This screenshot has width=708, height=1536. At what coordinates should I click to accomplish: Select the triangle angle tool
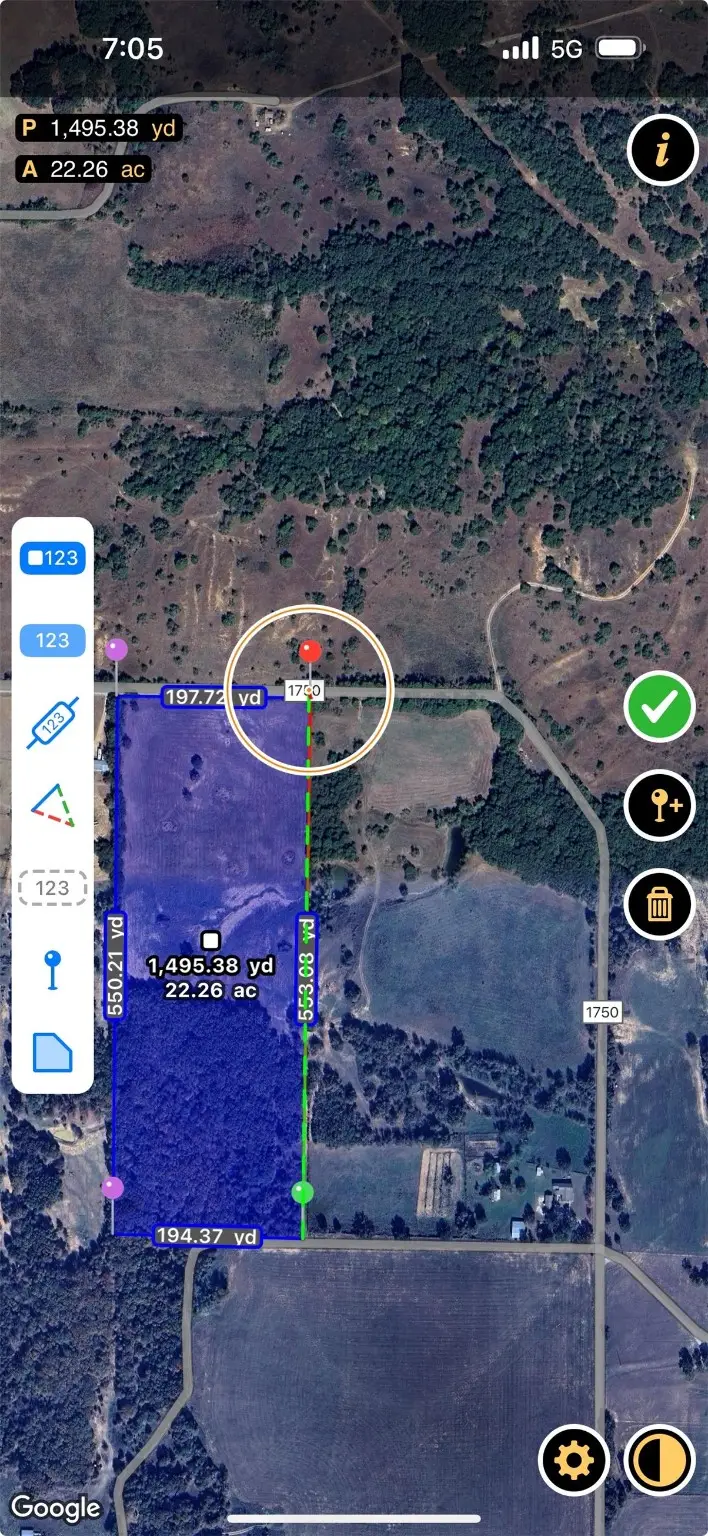pos(52,804)
